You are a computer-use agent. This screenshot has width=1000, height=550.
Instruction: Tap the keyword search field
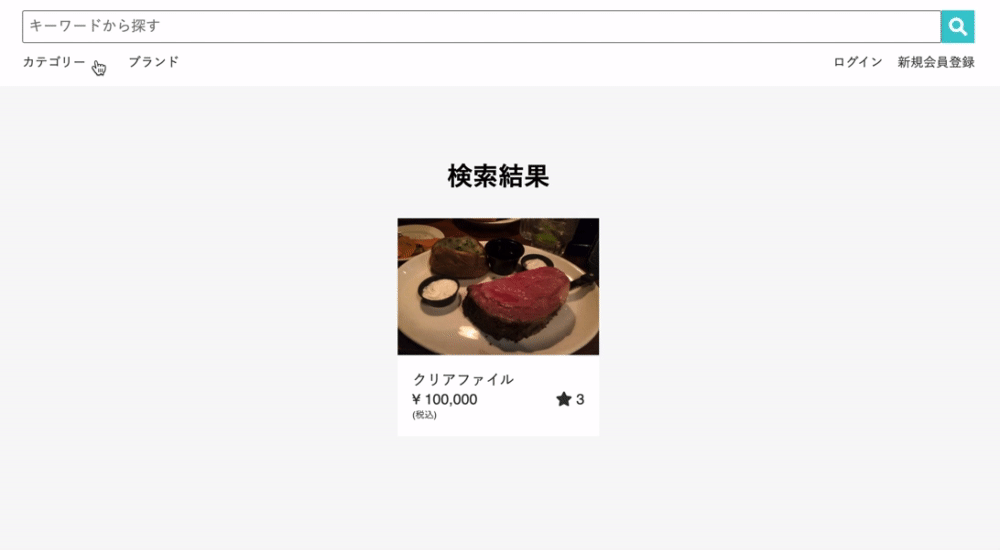(x=480, y=27)
